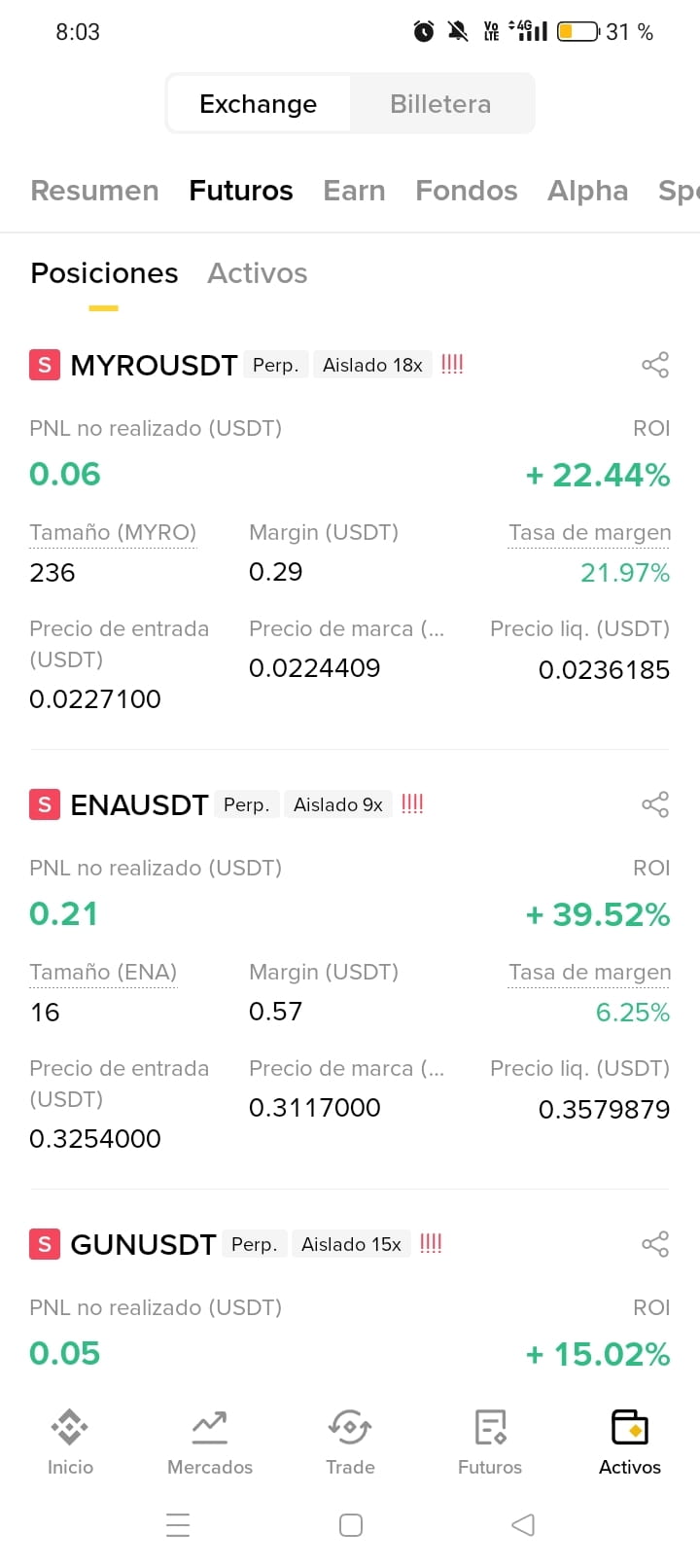The height and width of the screenshot is (1568, 700).
Task: Select the Exchange segment
Action: point(259,104)
